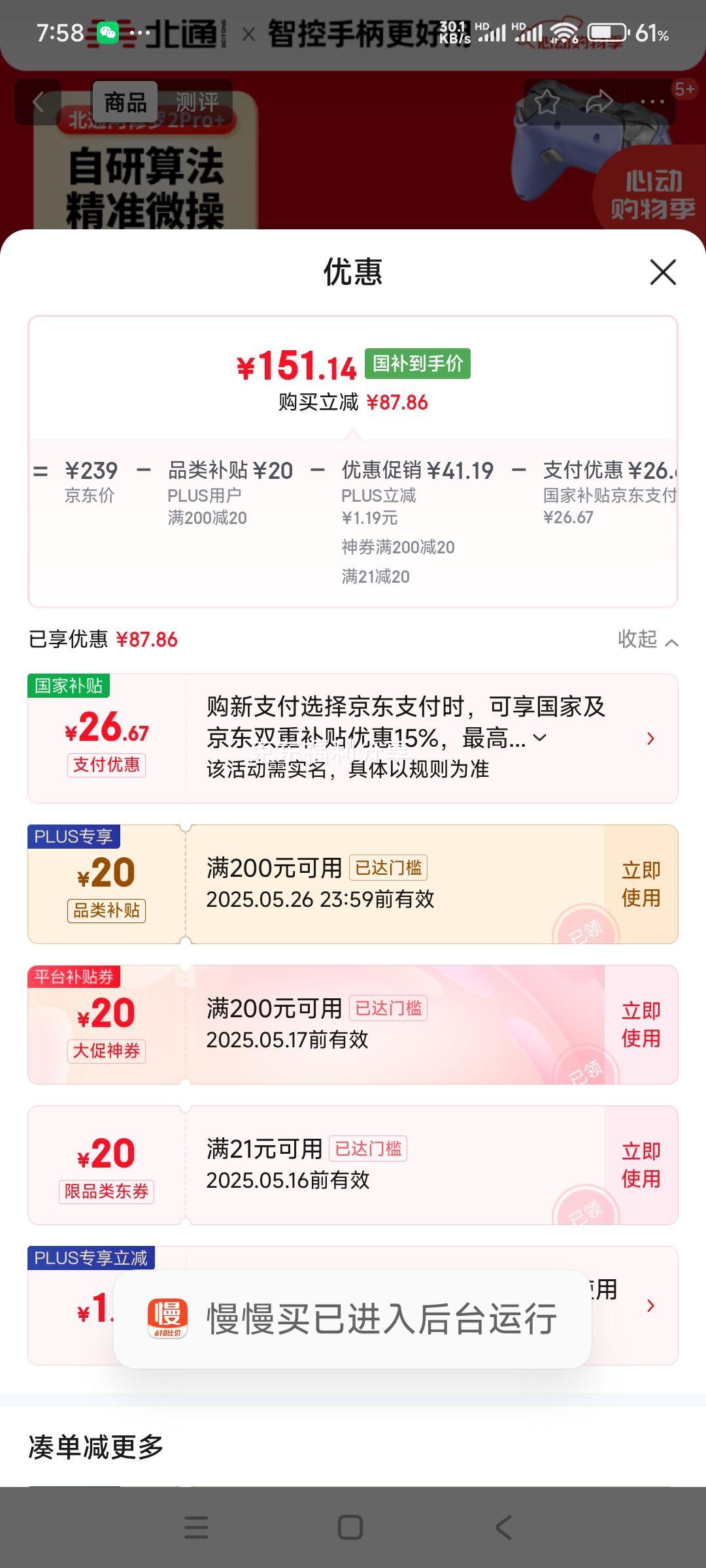Close the 优惠 discount sheet
Image resolution: width=706 pixels, height=1568 pixels.
663,272
